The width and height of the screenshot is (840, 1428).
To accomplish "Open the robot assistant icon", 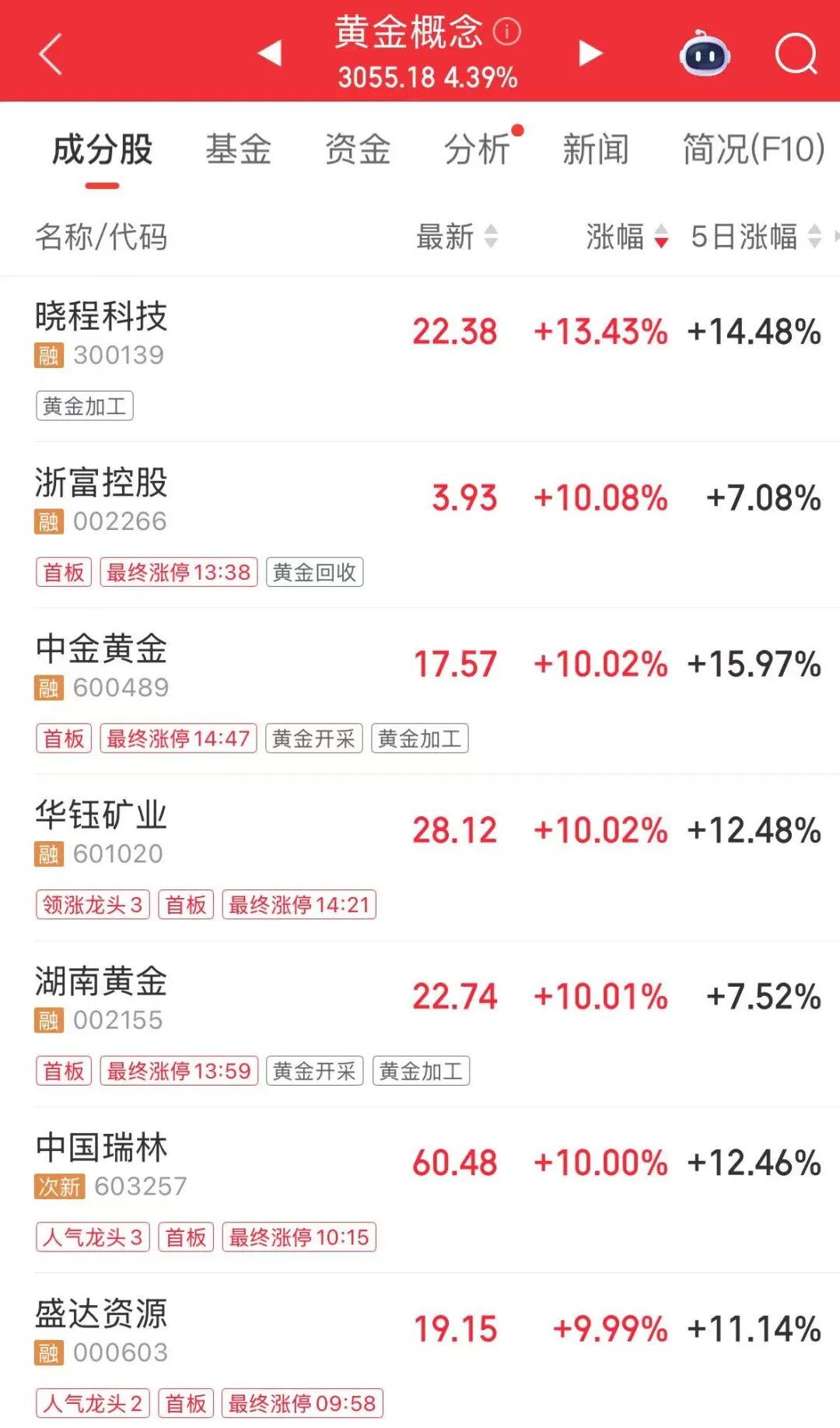I will tap(705, 54).
